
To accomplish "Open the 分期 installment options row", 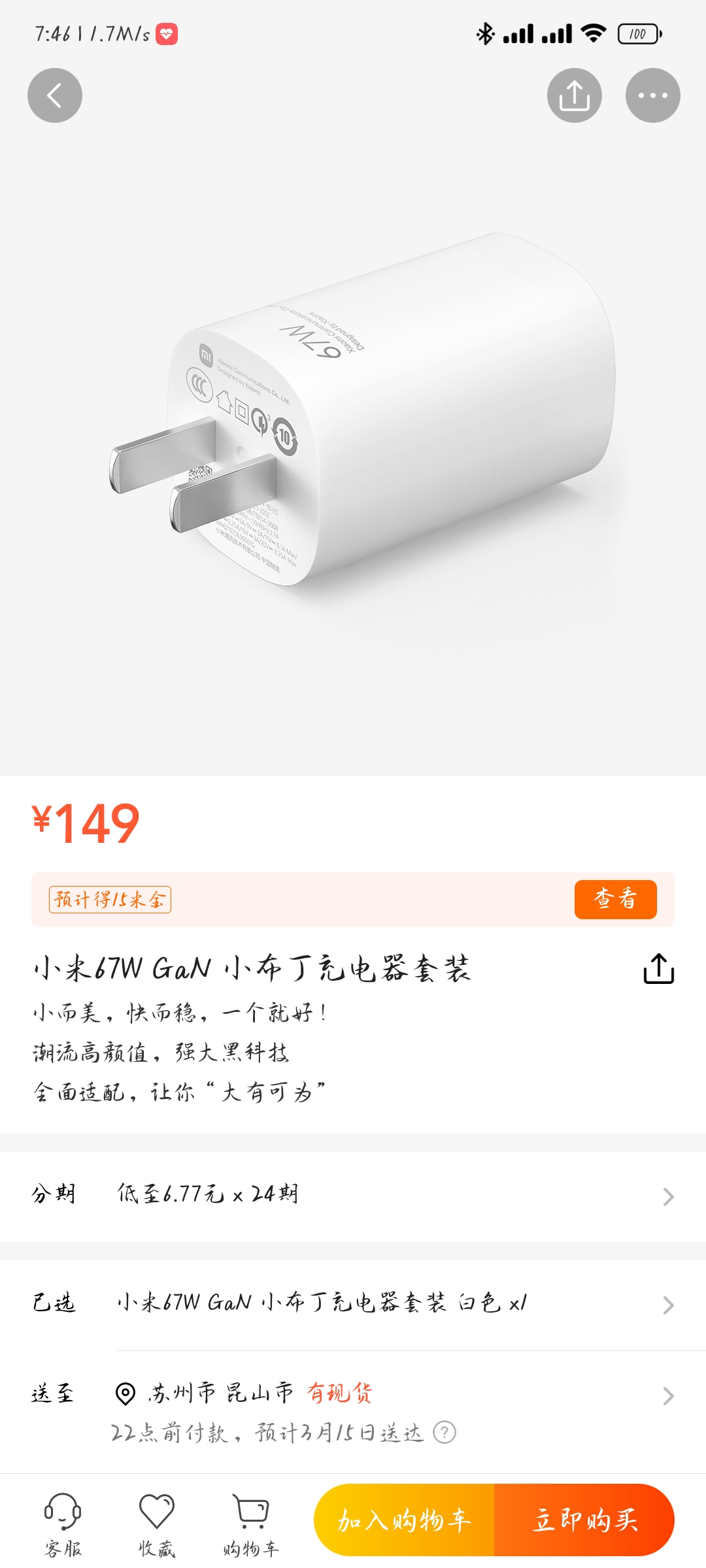I will (353, 1196).
